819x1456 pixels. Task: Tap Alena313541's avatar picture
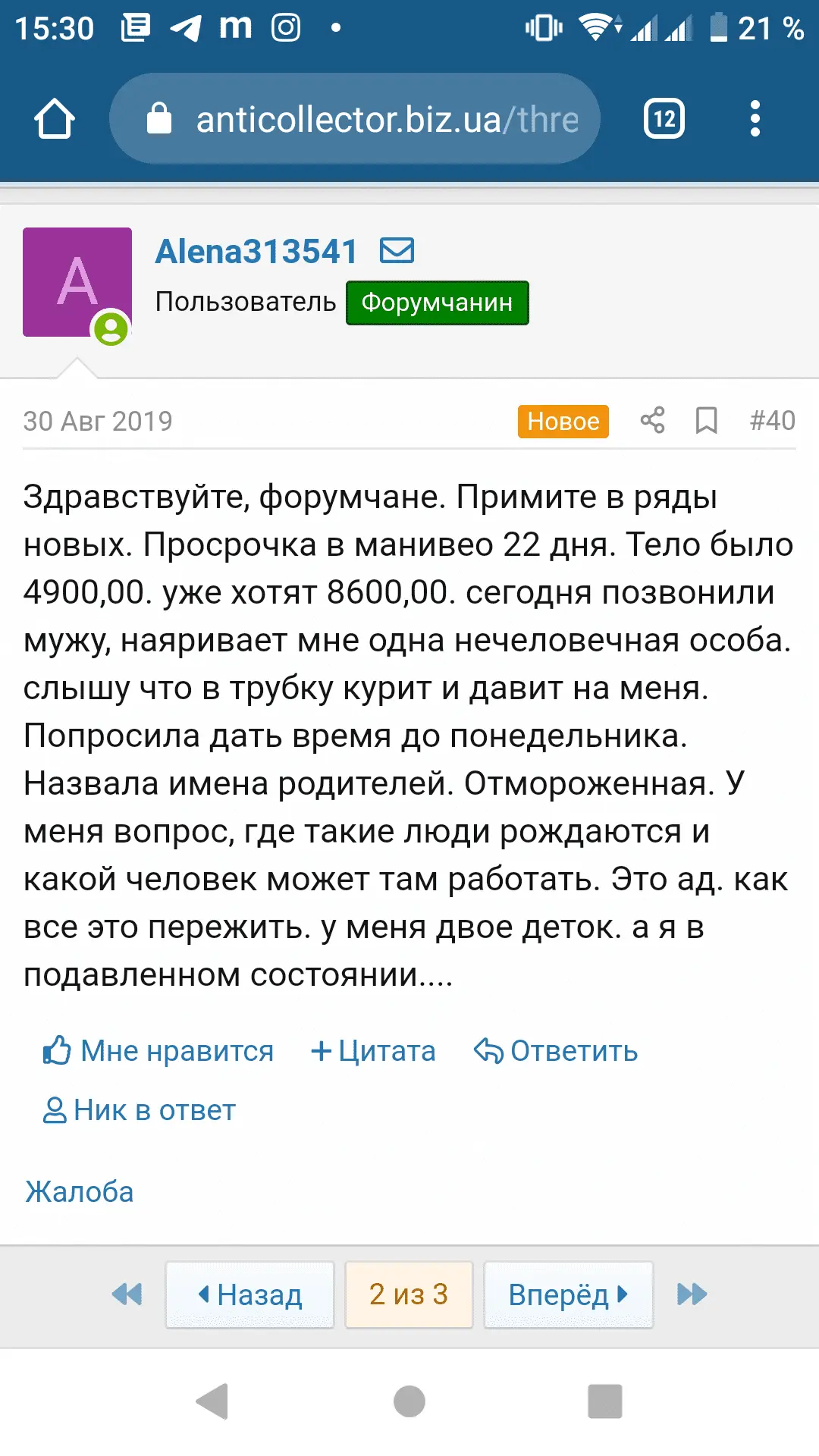[77, 282]
